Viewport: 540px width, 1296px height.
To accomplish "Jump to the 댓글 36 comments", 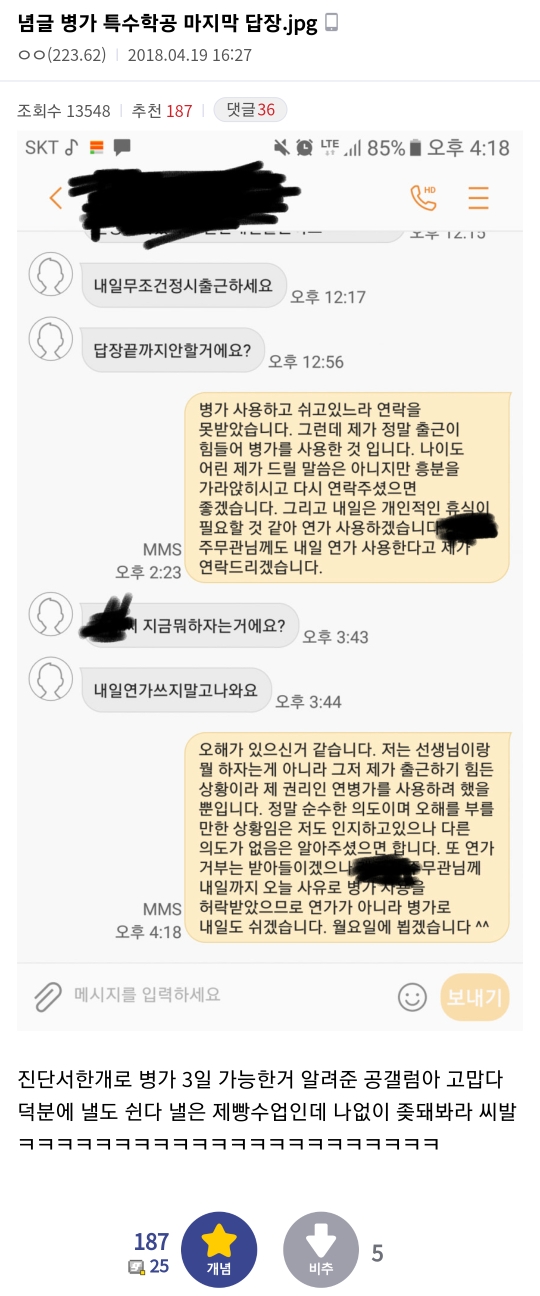I will [x=250, y=110].
